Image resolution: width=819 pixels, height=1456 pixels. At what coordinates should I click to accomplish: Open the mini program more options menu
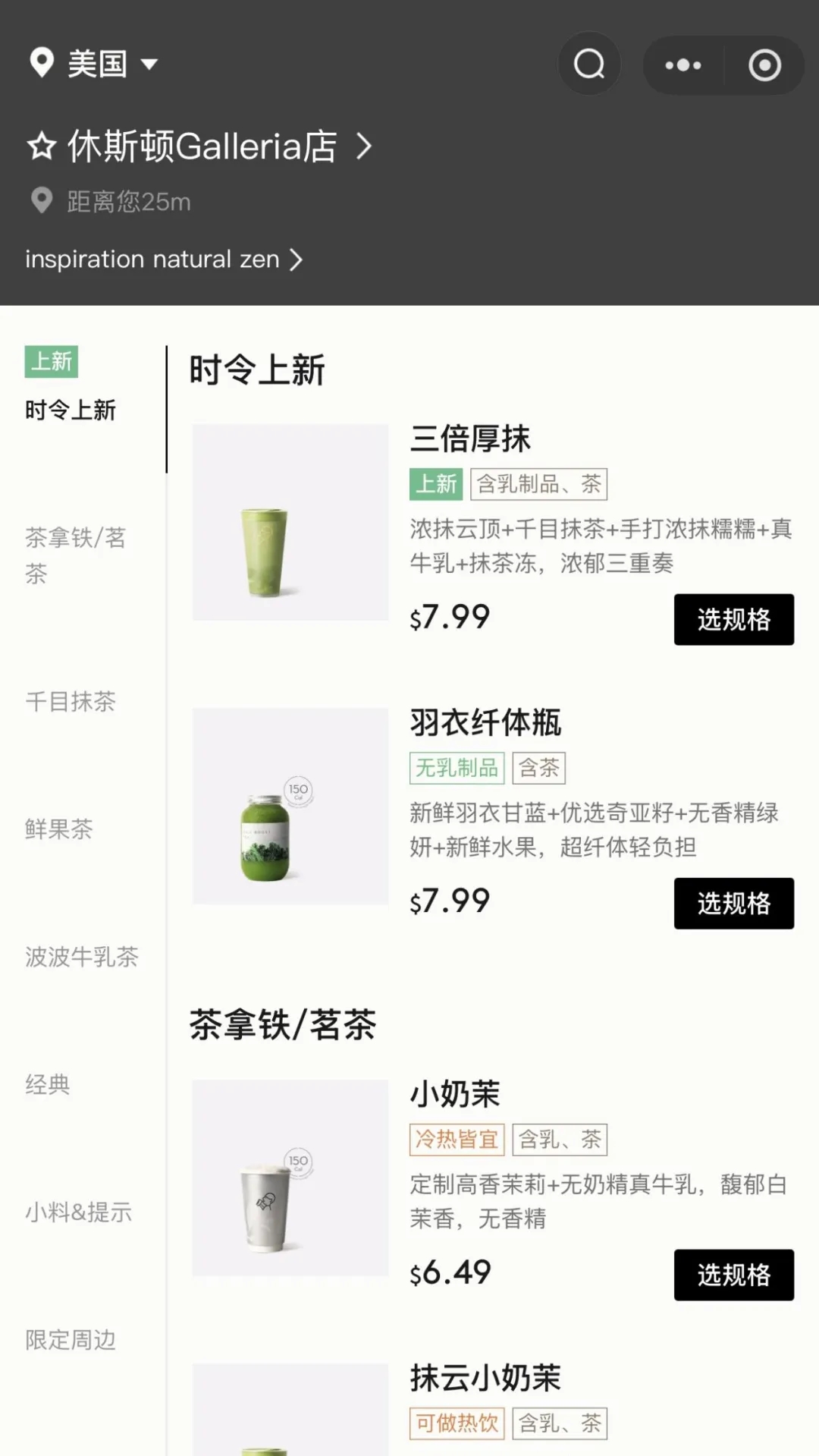(x=682, y=65)
